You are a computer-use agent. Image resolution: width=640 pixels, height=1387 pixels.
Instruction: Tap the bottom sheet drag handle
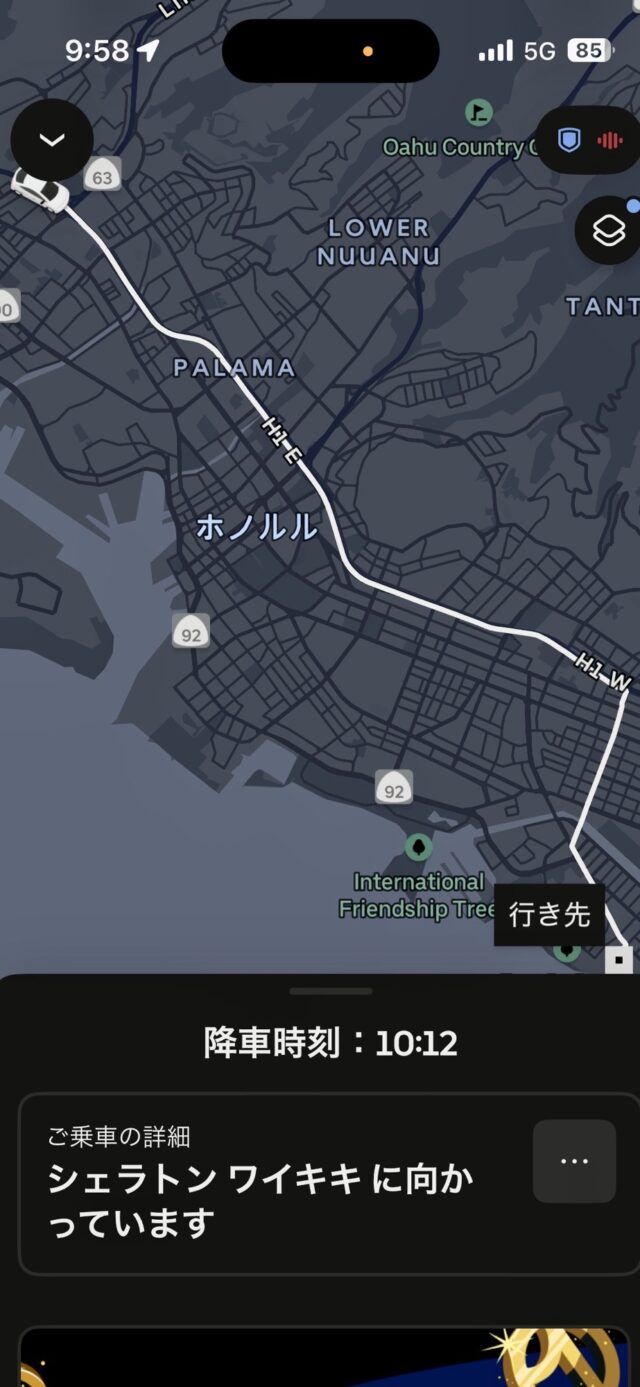point(330,991)
